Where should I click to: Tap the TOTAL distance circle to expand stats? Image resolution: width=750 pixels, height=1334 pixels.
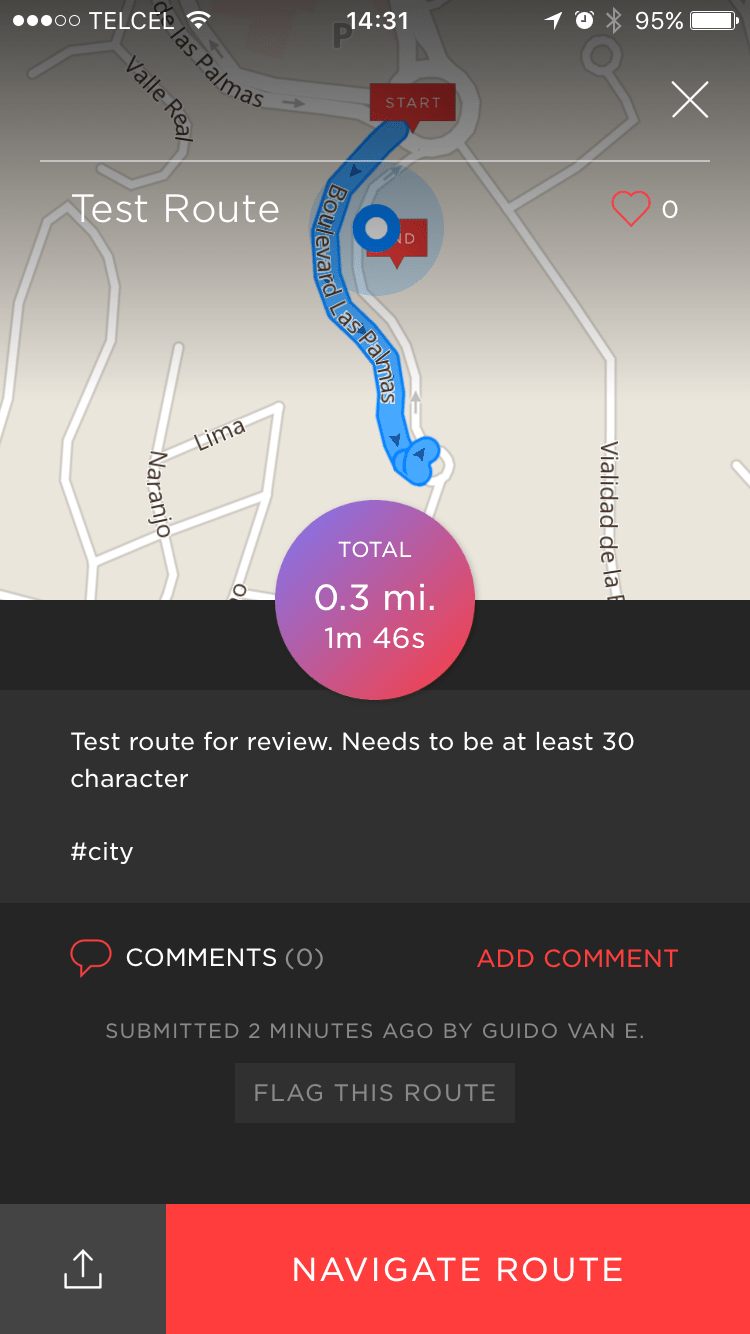pos(374,597)
